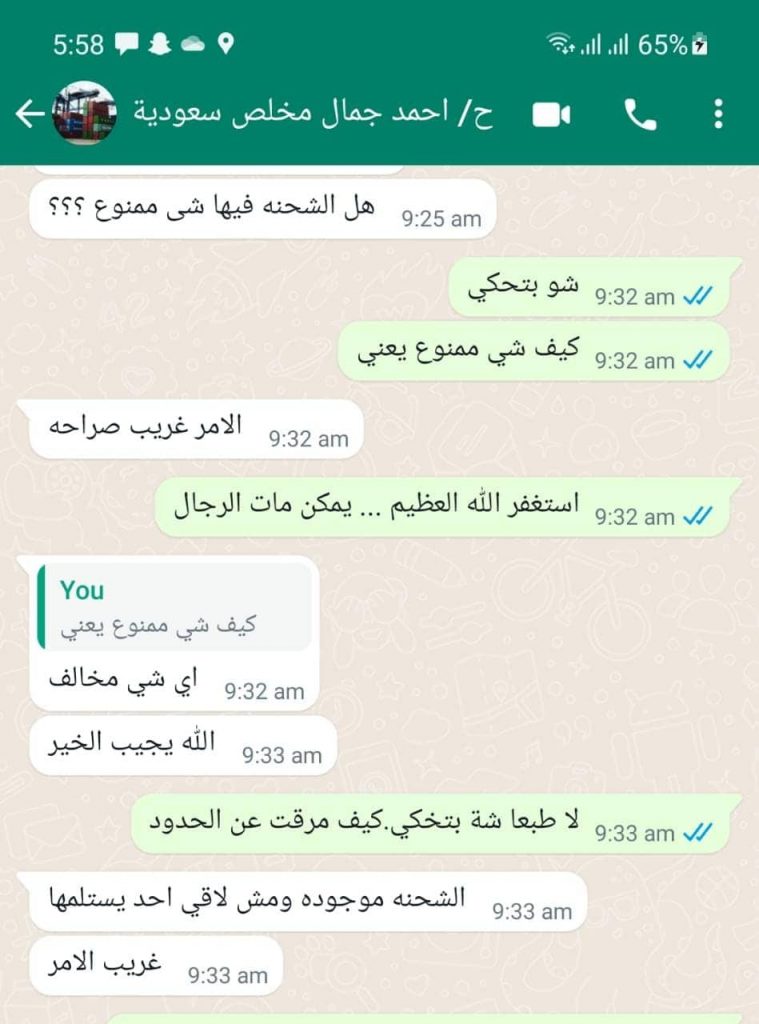Open the overflow menu
This screenshot has width=759, height=1024.
pos(718,114)
